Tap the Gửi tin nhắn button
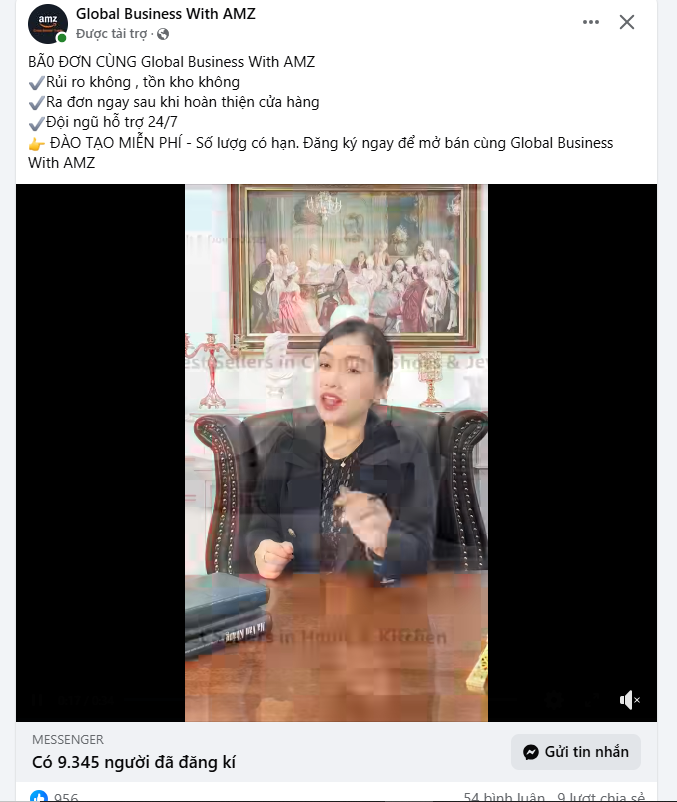677x802 pixels. (x=576, y=752)
